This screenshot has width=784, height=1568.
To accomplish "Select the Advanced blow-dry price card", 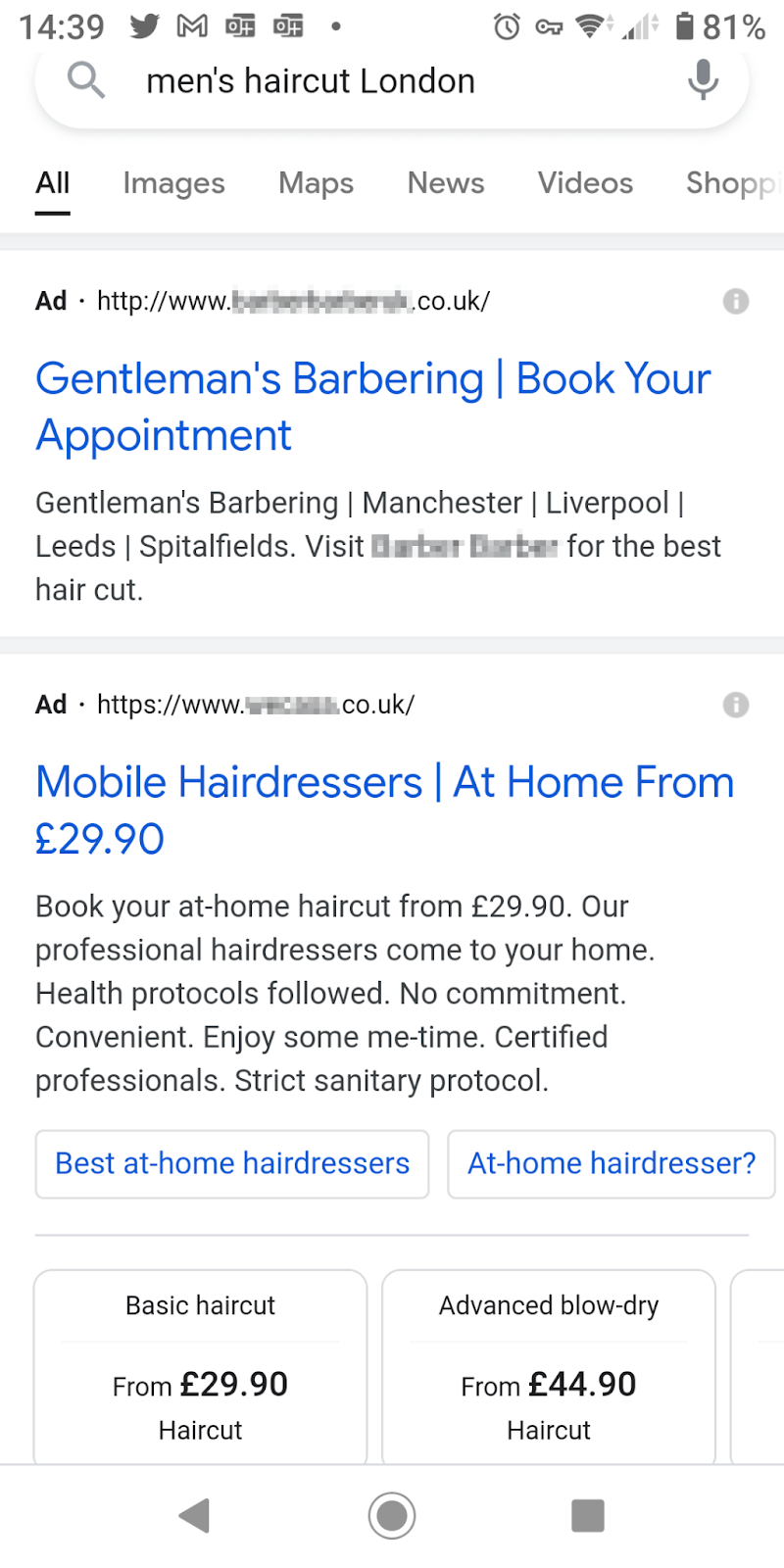I will 549,1365.
